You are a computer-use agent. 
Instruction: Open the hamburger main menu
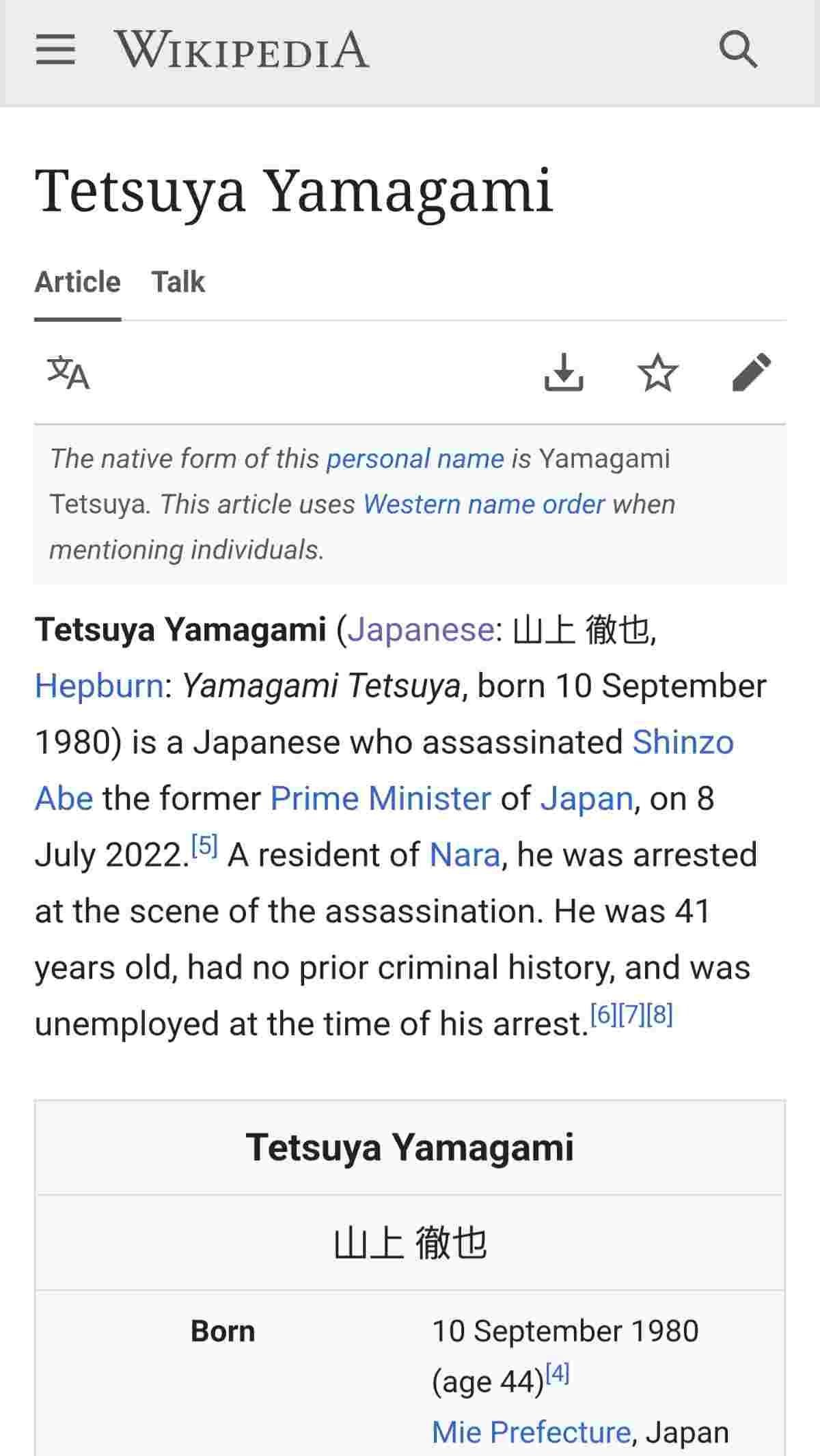[55, 50]
